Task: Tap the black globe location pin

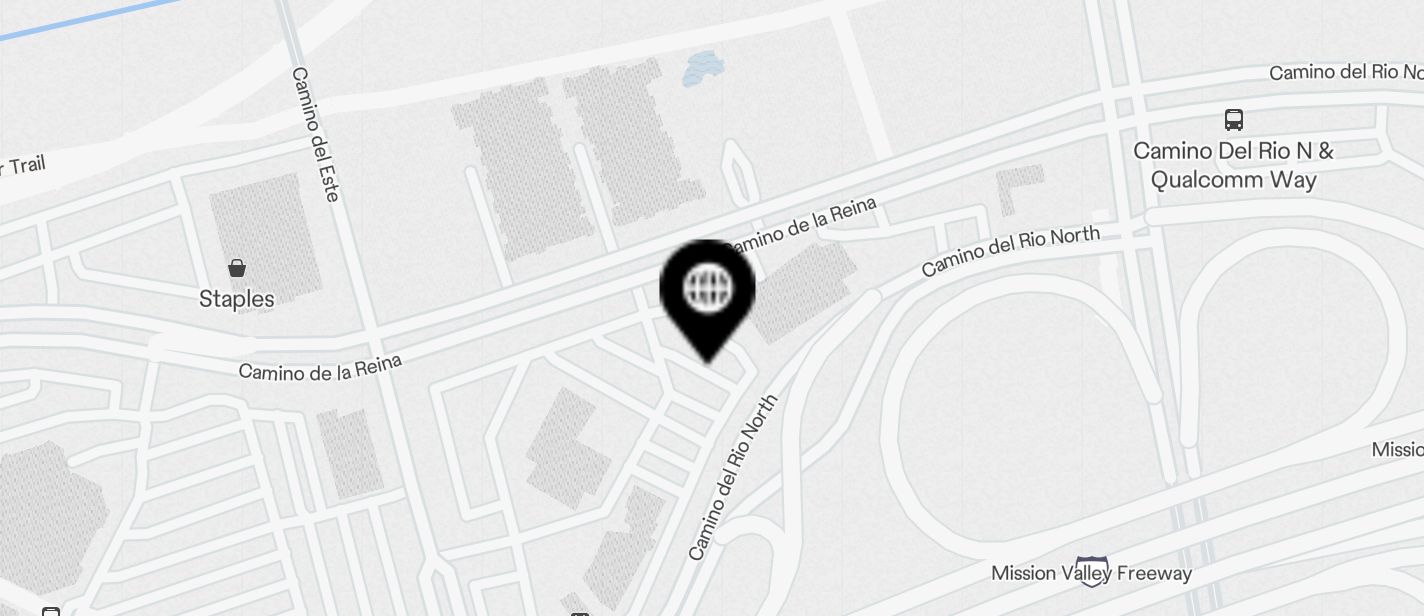Action: (707, 291)
